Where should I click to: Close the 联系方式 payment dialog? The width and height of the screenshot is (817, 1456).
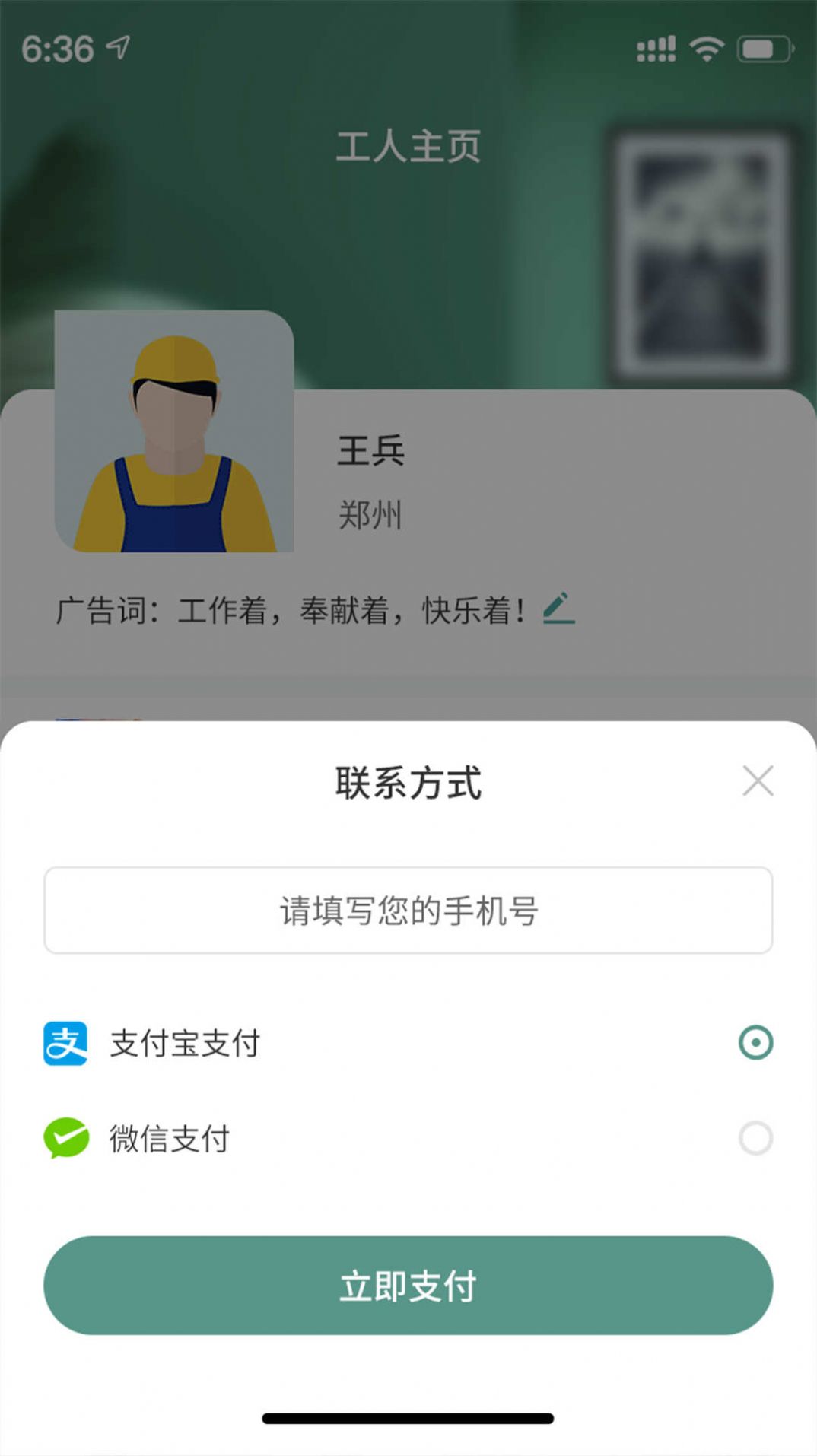click(x=758, y=780)
